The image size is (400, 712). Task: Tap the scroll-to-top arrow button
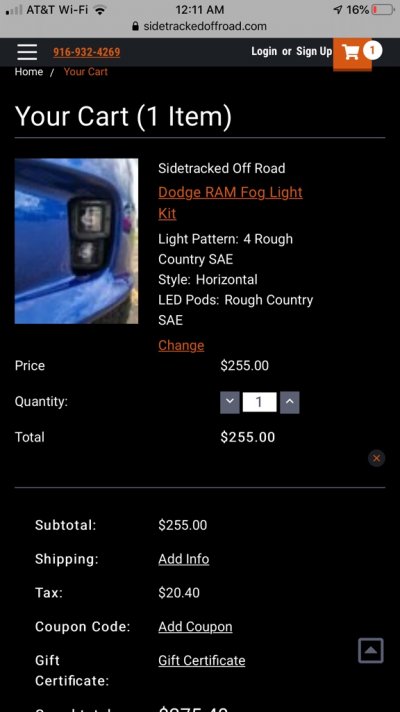click(x=371, y=650)
